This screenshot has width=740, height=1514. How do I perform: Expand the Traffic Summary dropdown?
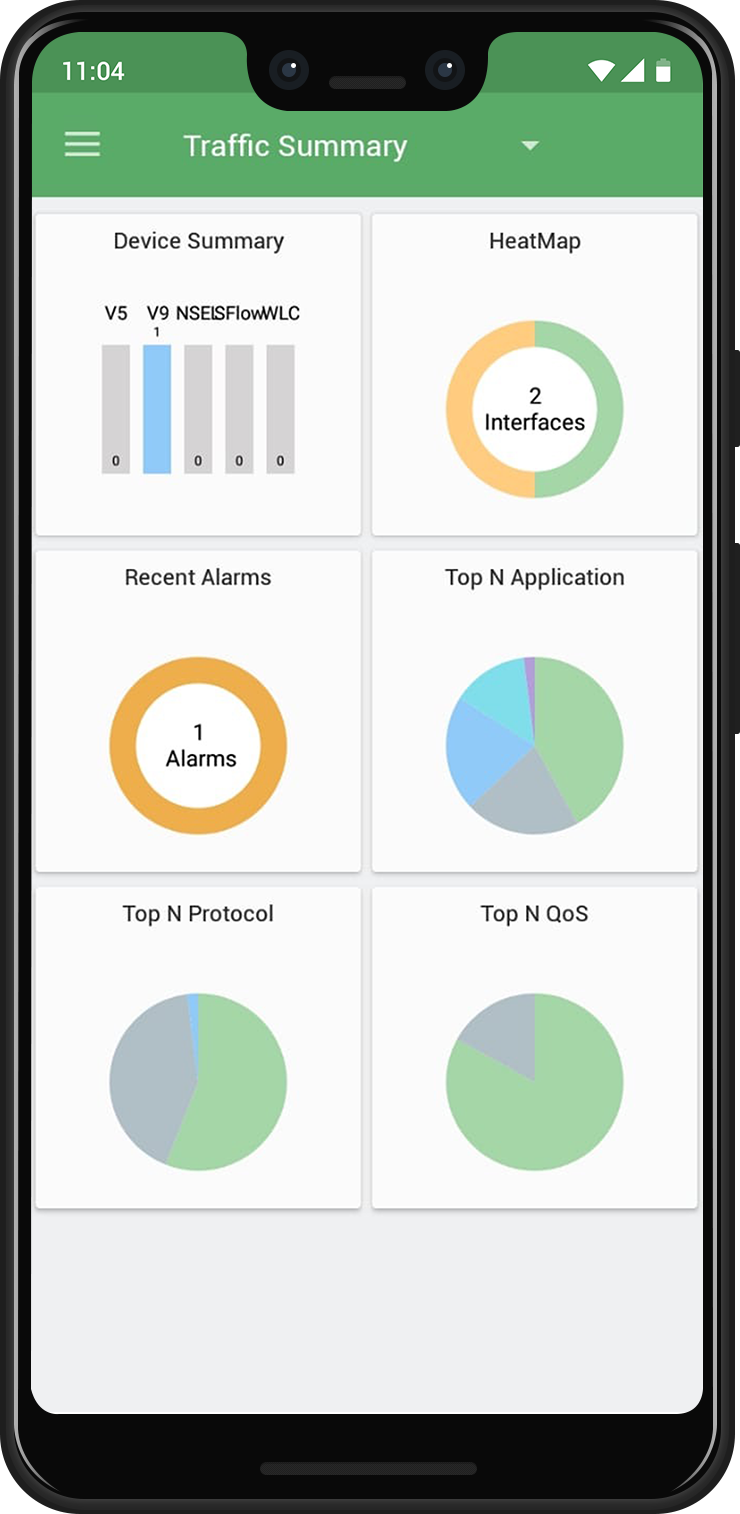point(530,146)
